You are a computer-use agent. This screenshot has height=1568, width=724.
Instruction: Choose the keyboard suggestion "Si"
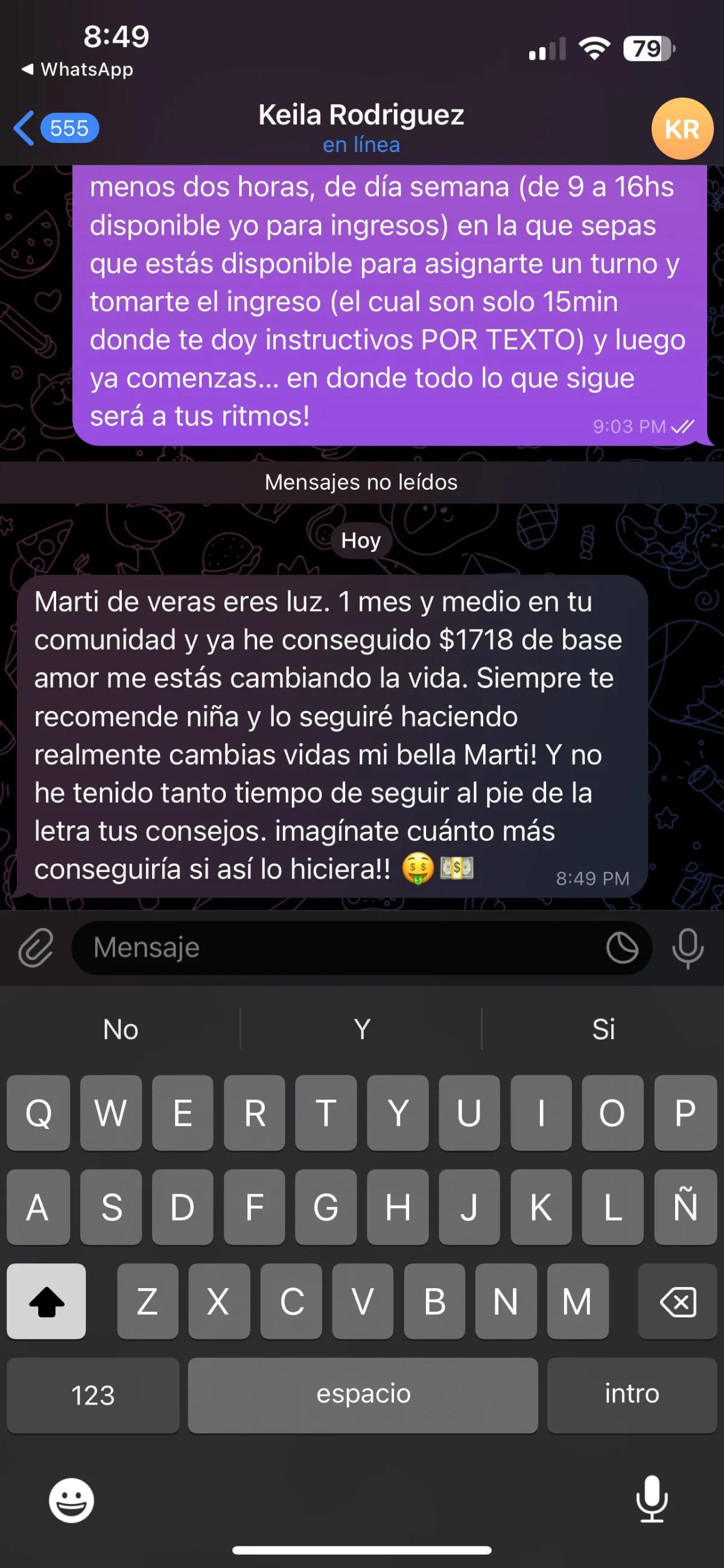(603, 1029)
